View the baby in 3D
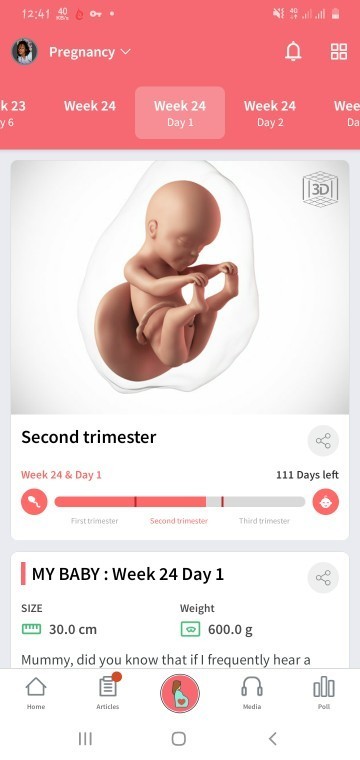 pyautogui.click(x=320, y=189)
